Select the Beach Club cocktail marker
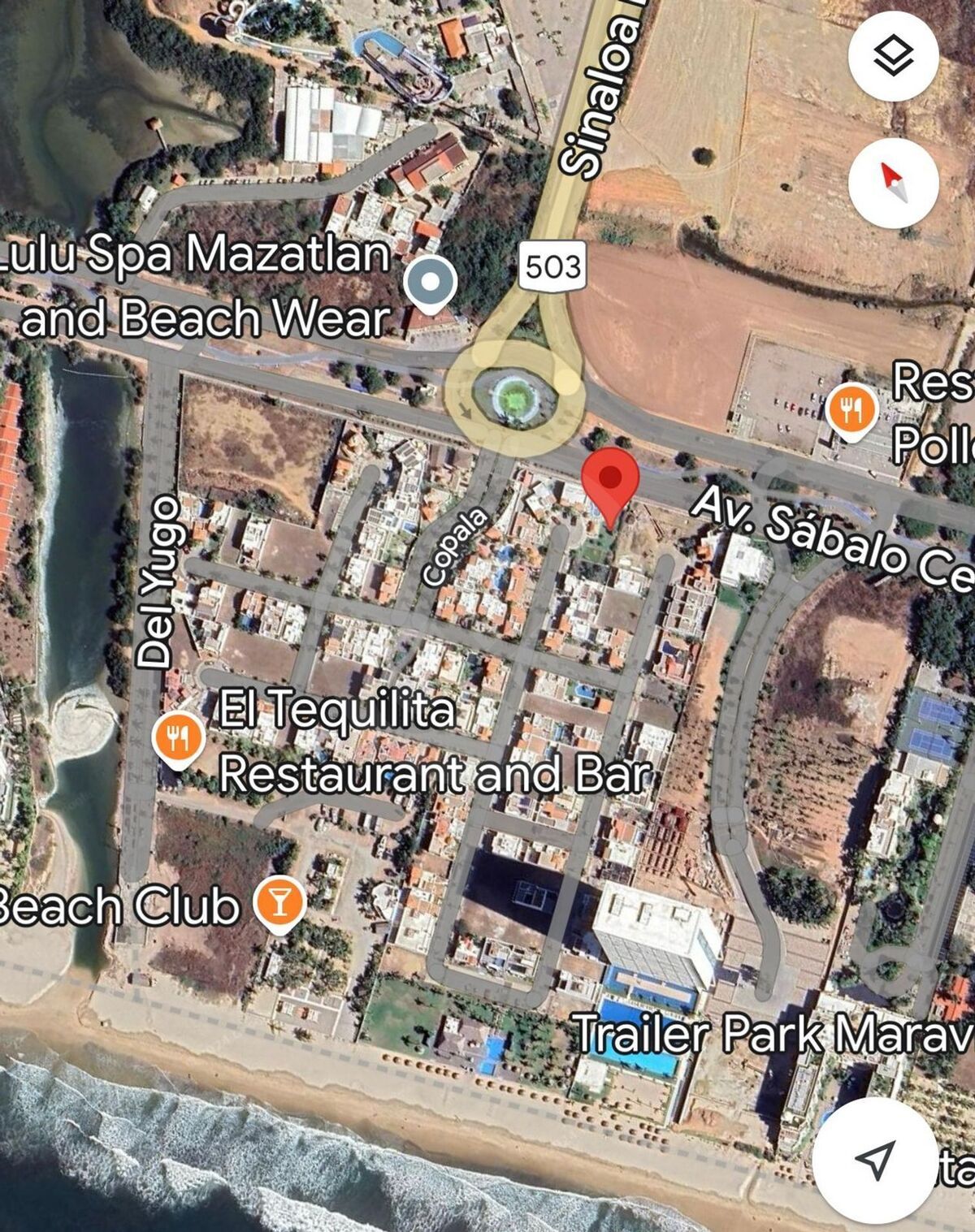 [279, 903]
